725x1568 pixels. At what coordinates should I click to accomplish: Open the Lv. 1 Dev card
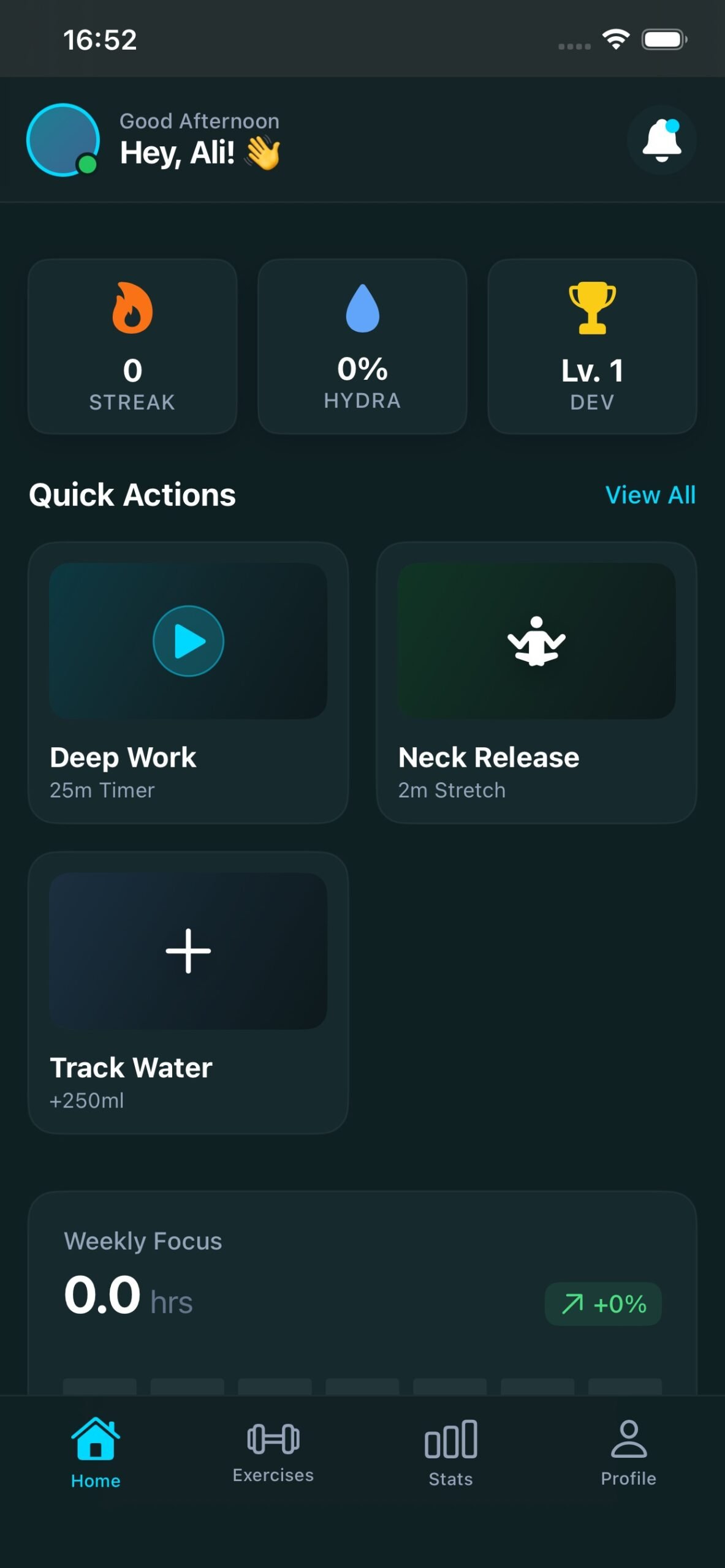click(x=592, y=347)
